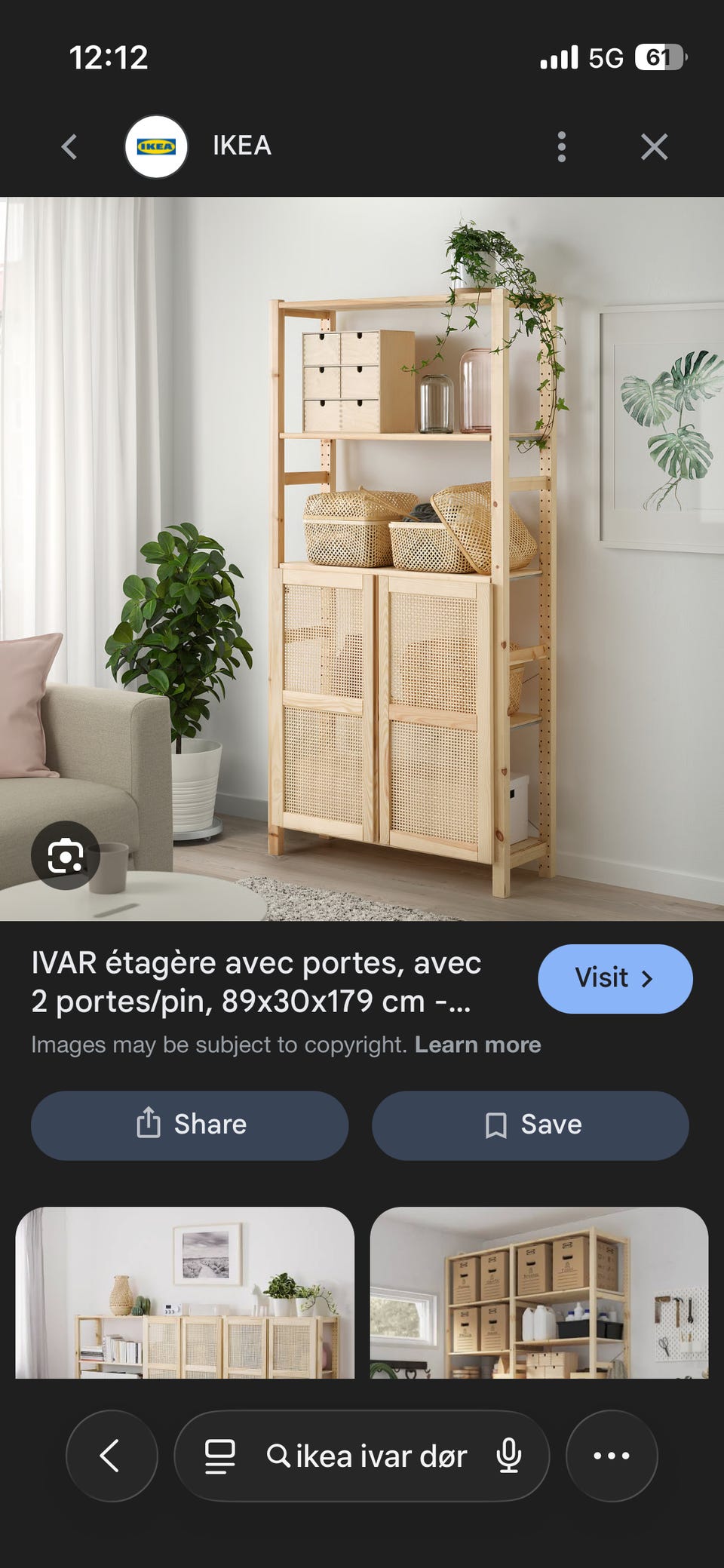
Task: Tap the microphone icon in the search bar
Action: (x=509, y=1456)
